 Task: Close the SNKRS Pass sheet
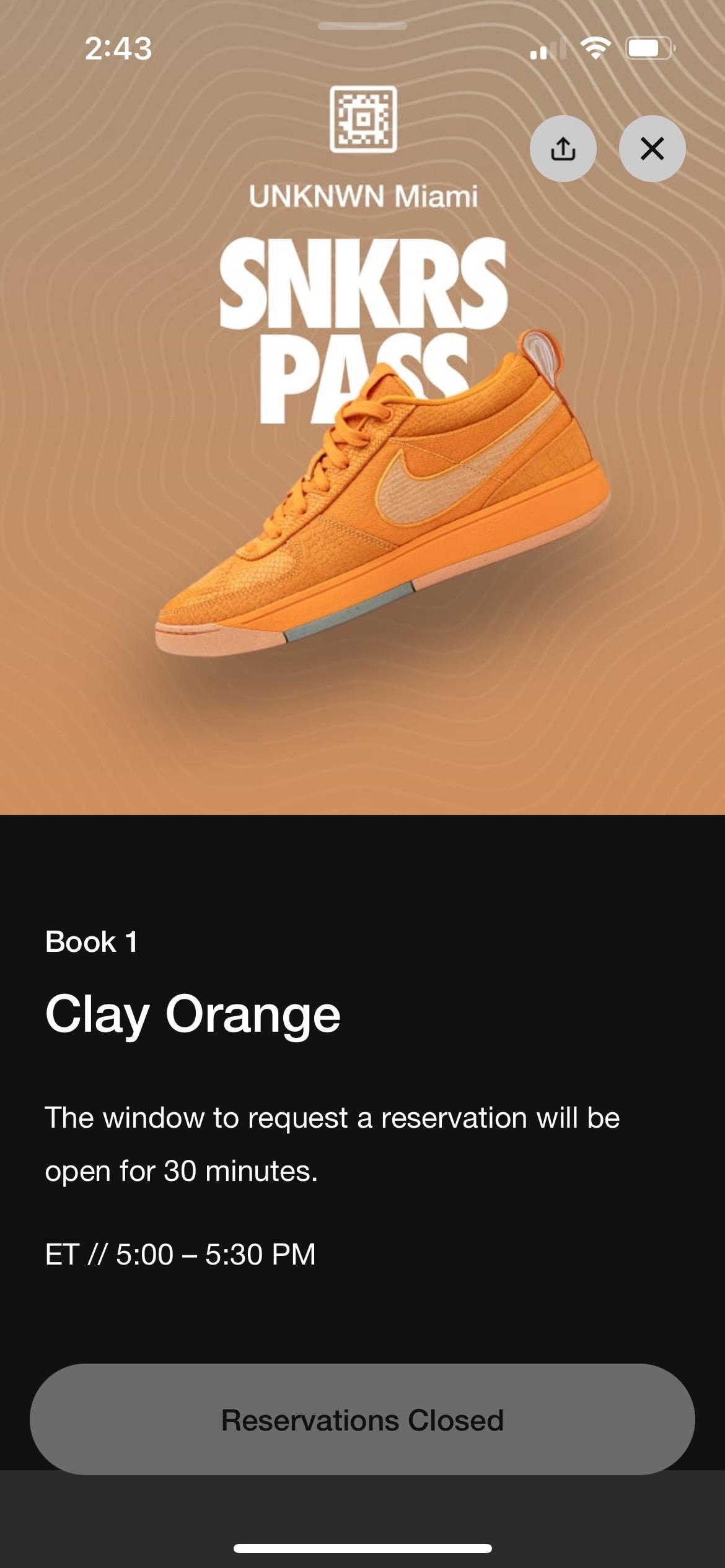[652, 149]
